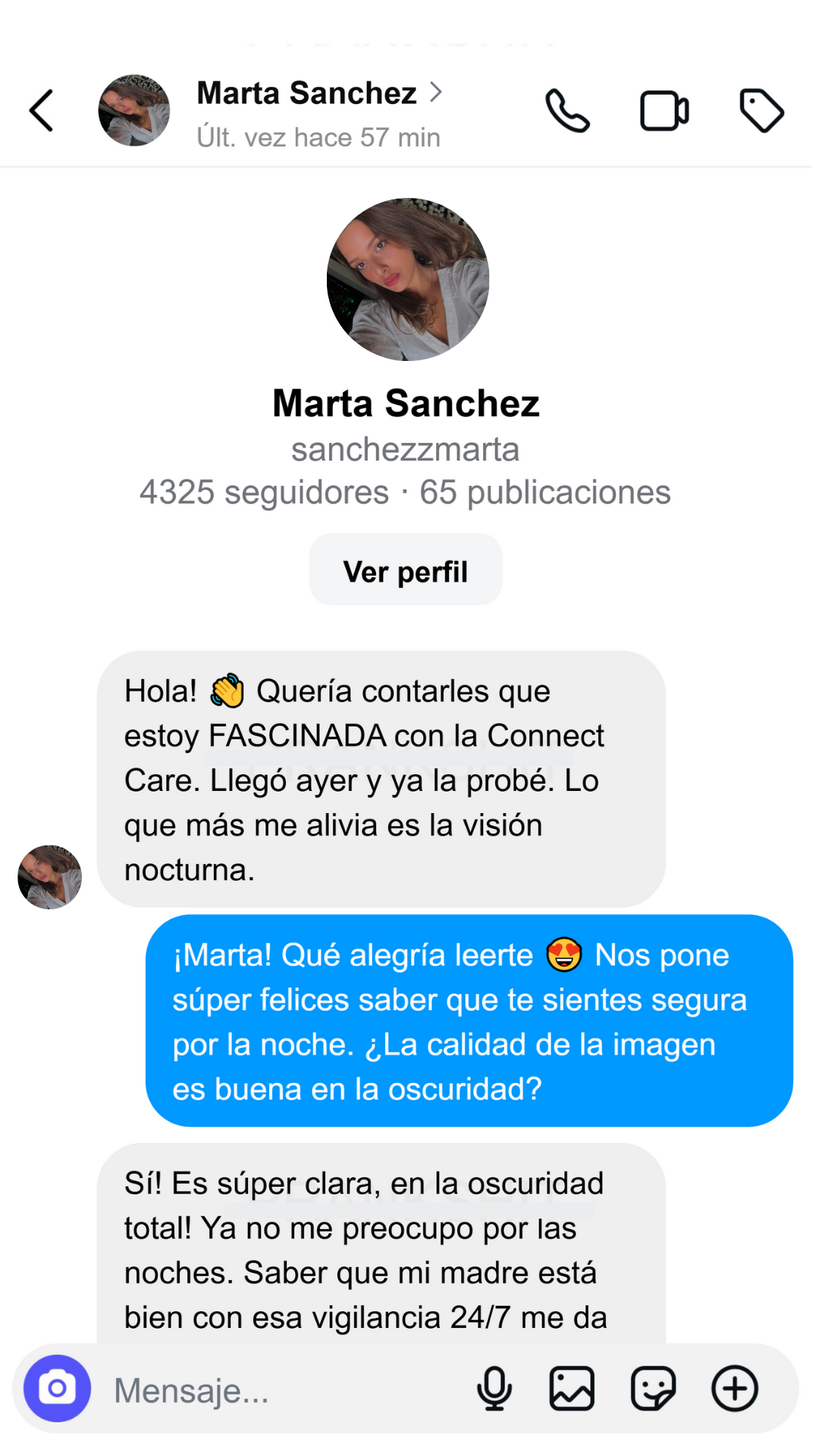
Task: Open more options with the plus icon
Action: (x=734, y=1389)
